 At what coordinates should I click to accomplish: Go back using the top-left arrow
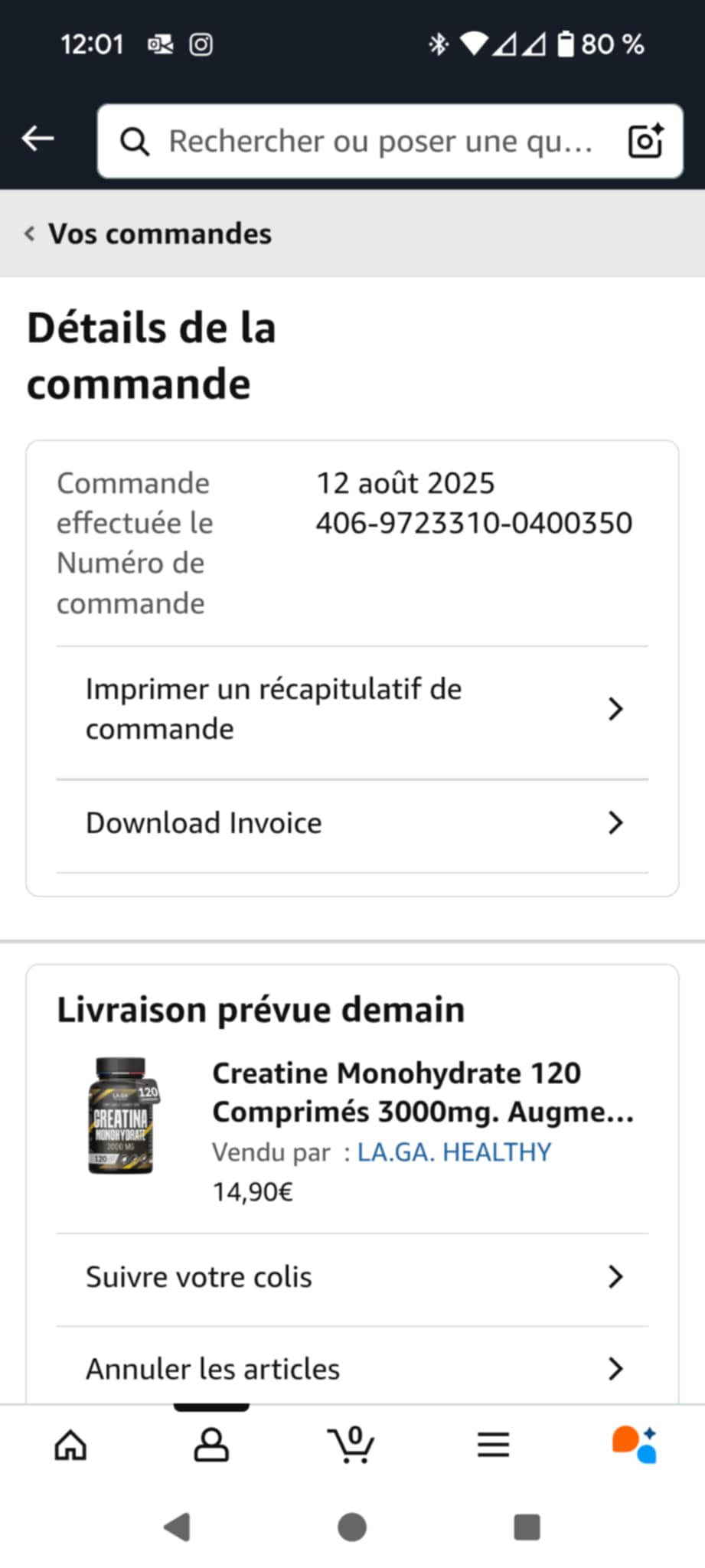tap(38, 139)
